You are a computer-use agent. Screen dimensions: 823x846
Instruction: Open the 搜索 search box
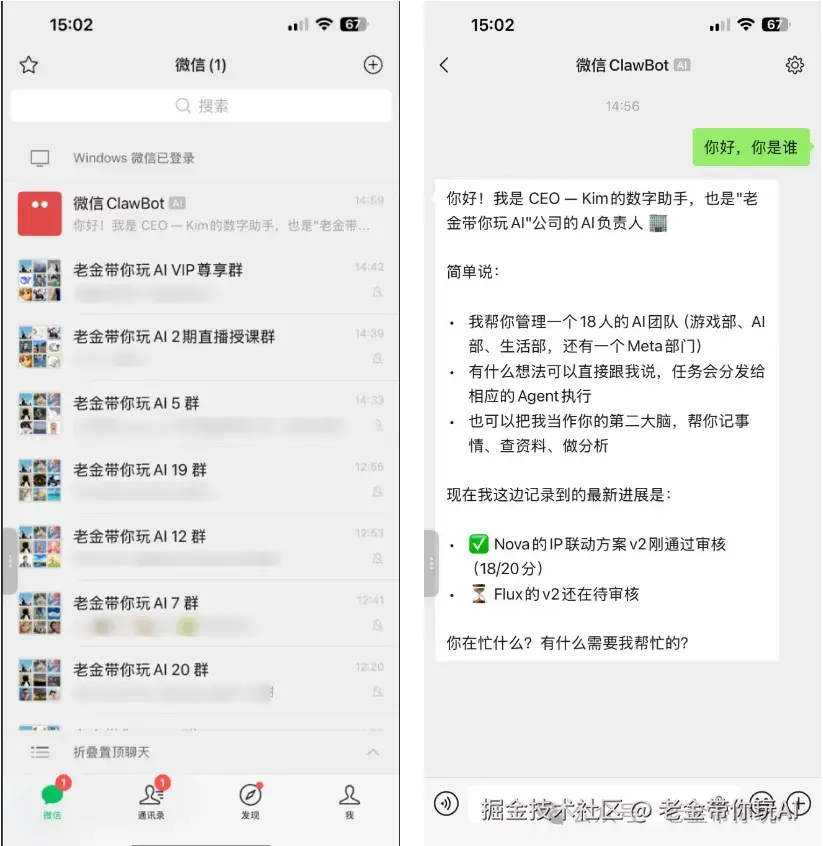point(200,106)
